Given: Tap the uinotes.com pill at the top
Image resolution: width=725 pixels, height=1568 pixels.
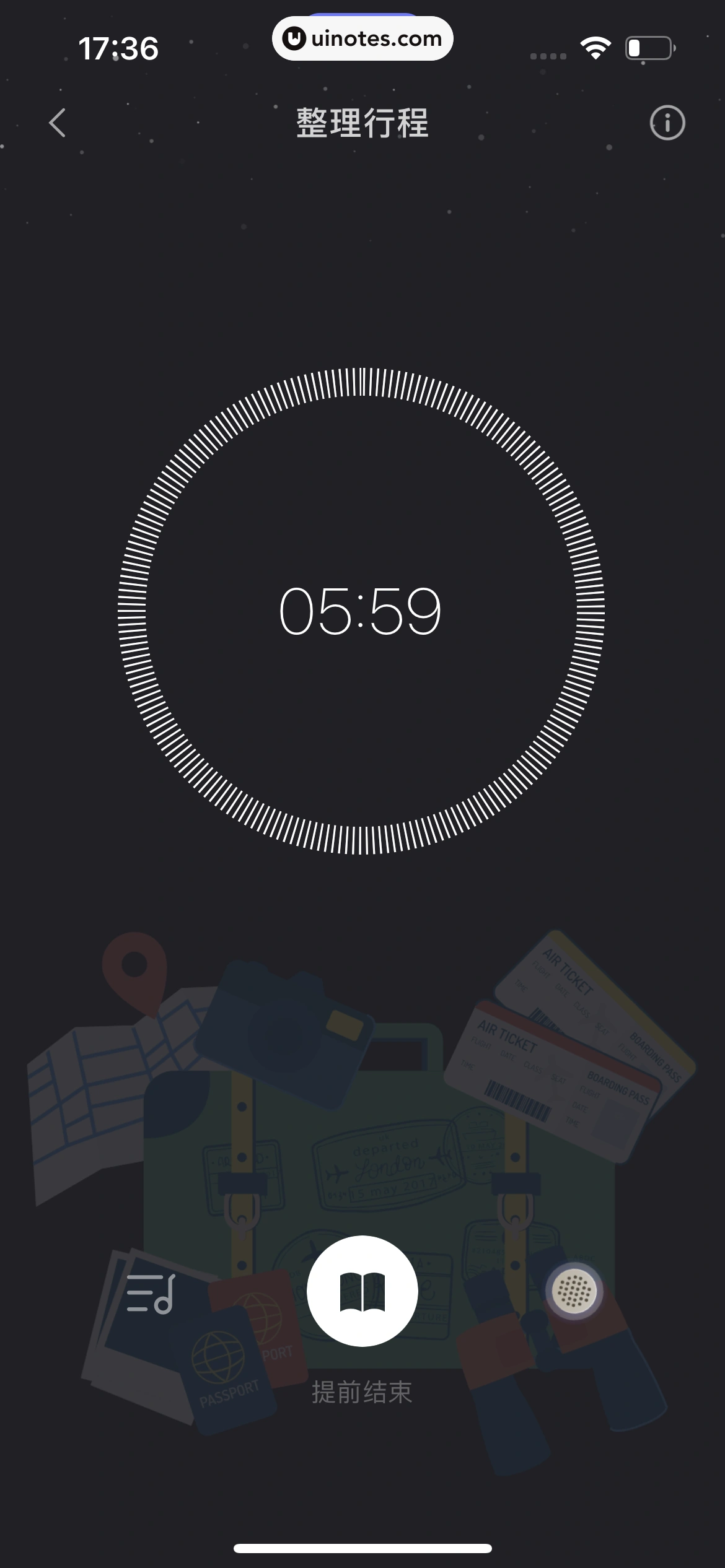Looking at the screenshot, I should [362, 38].
